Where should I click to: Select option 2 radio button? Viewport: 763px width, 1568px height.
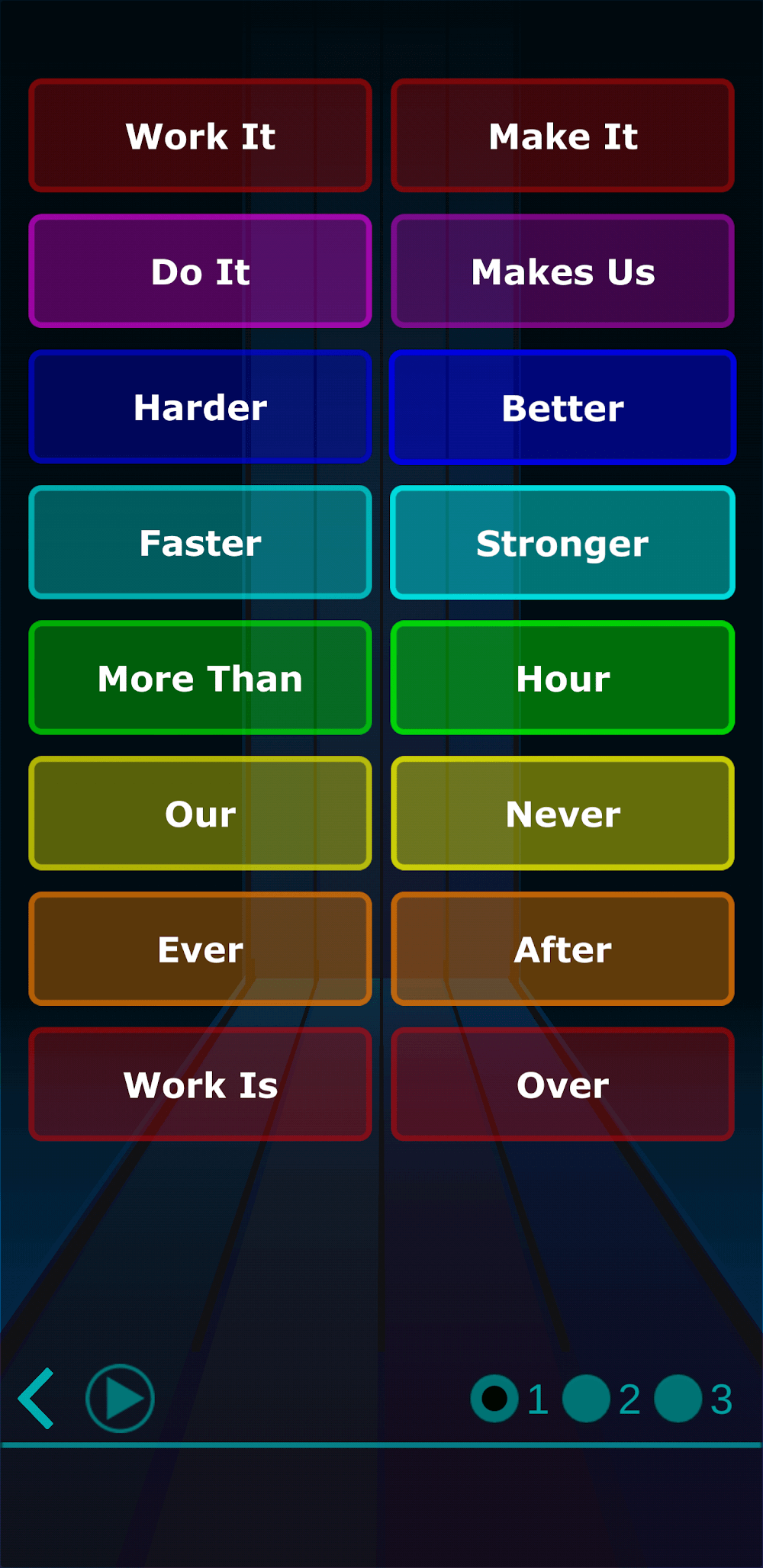[x=586, y=1398]
